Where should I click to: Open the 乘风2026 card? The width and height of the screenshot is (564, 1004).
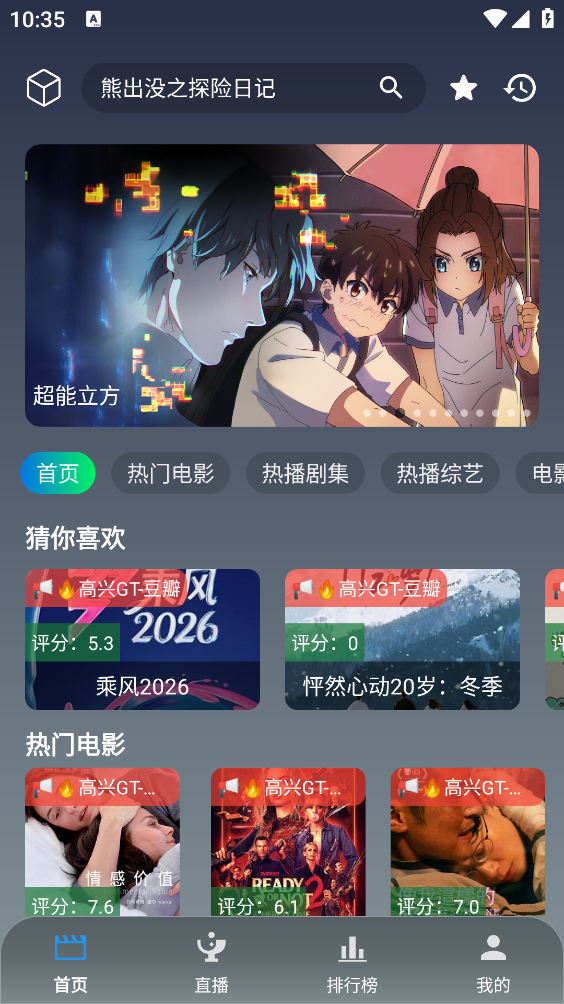pos(142,639)
